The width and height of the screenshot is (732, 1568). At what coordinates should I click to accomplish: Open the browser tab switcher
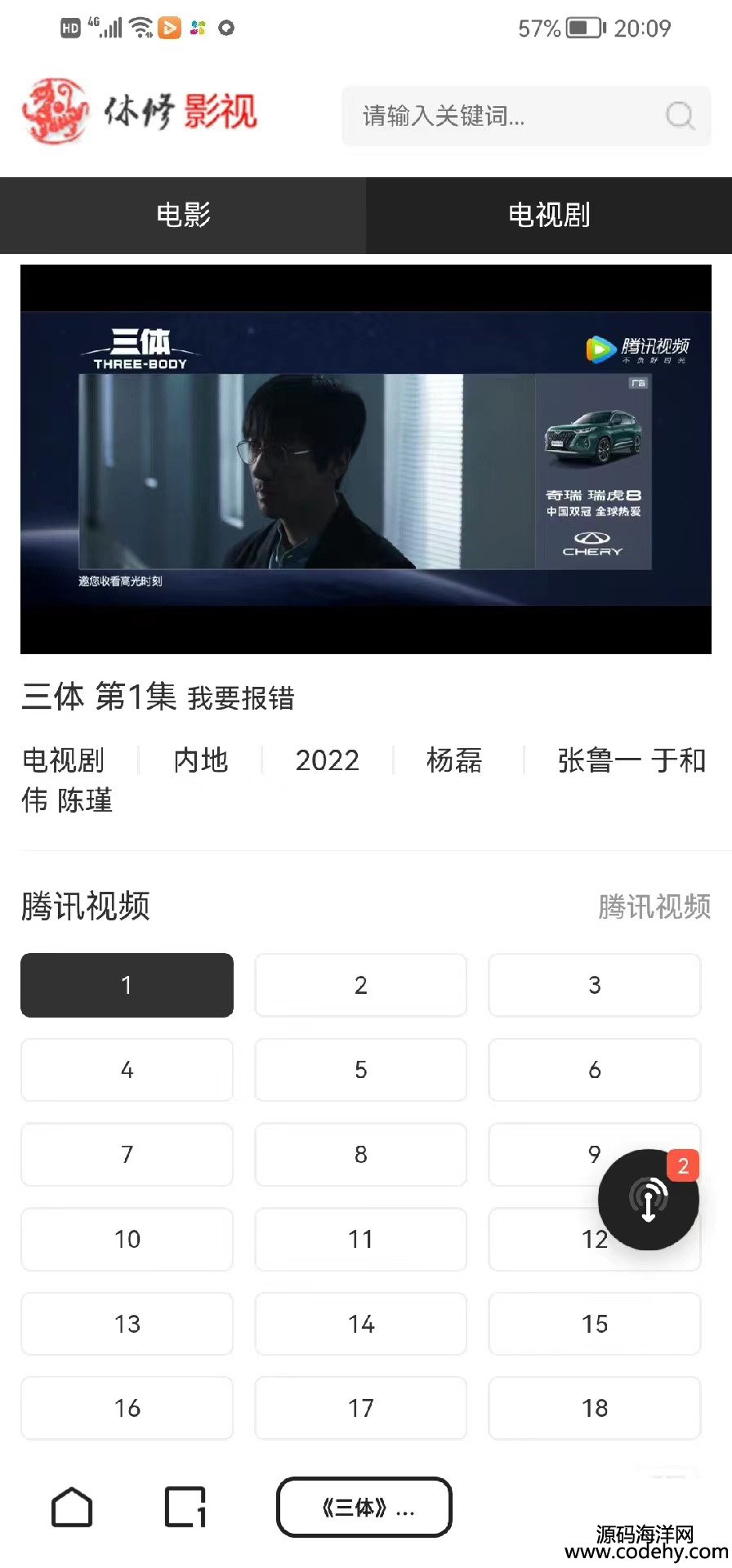185,1507
